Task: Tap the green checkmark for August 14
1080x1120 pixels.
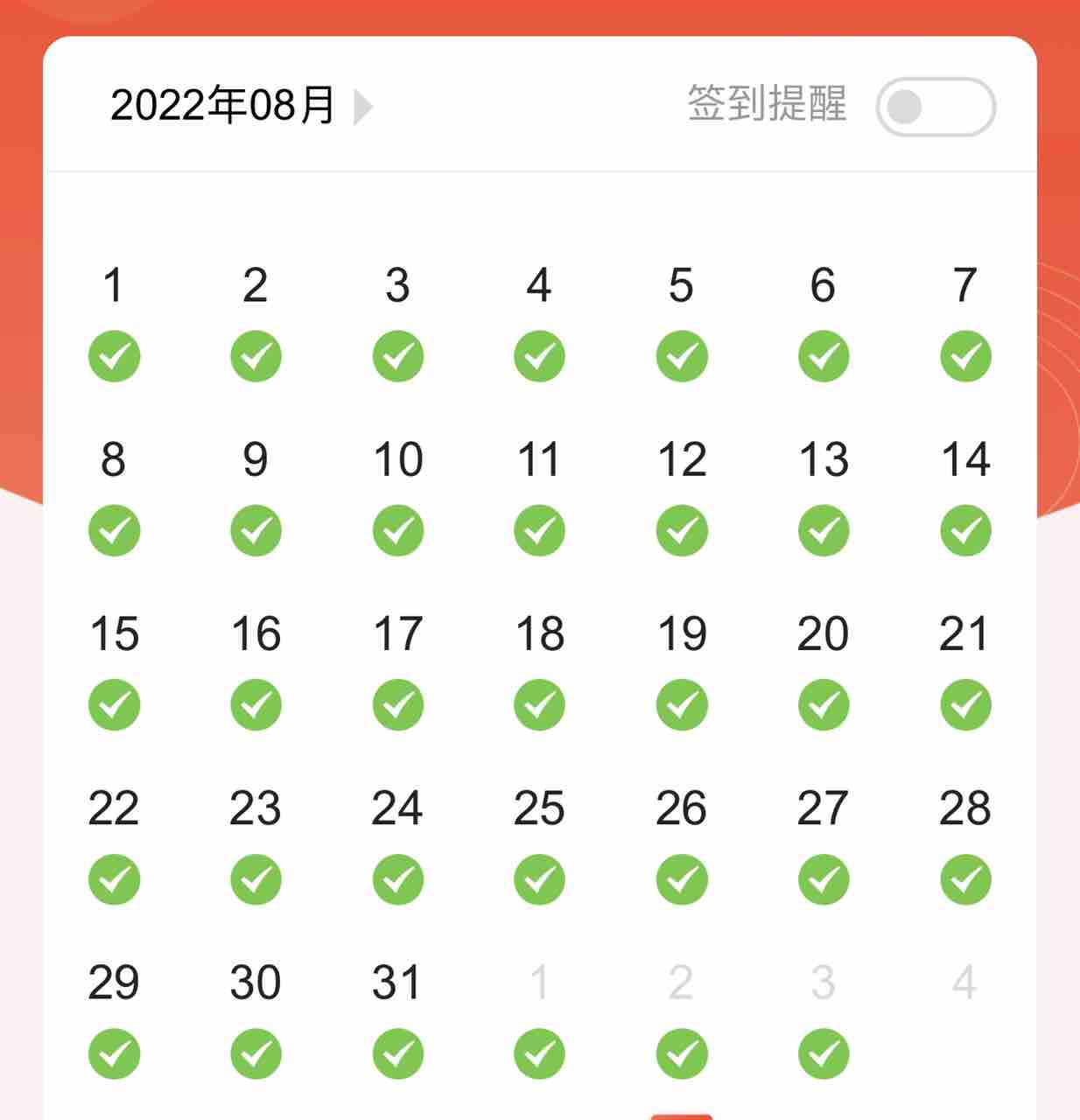Action: pos(963,529)
